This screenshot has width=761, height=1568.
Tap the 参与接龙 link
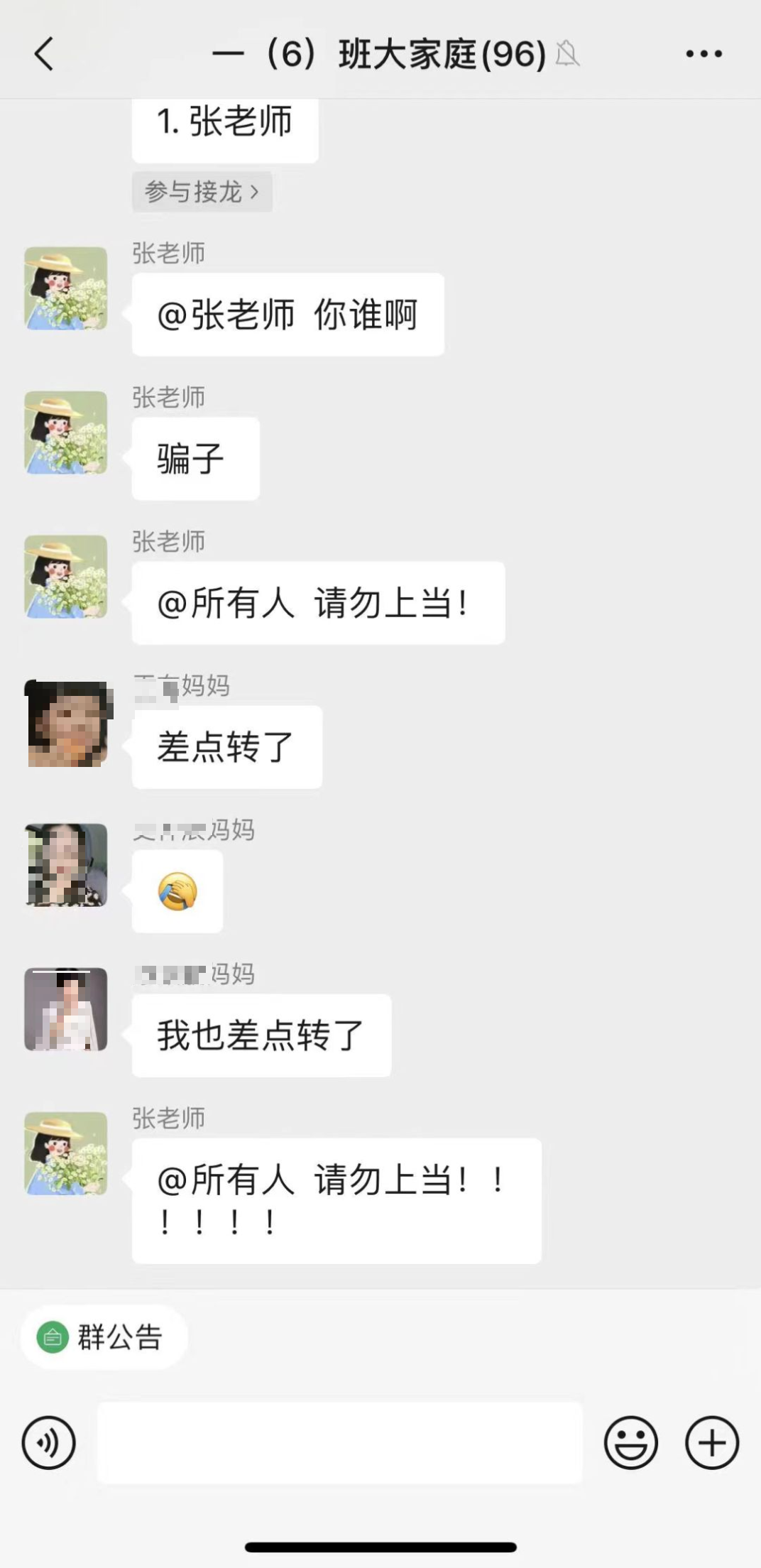[x=202, y=192]
